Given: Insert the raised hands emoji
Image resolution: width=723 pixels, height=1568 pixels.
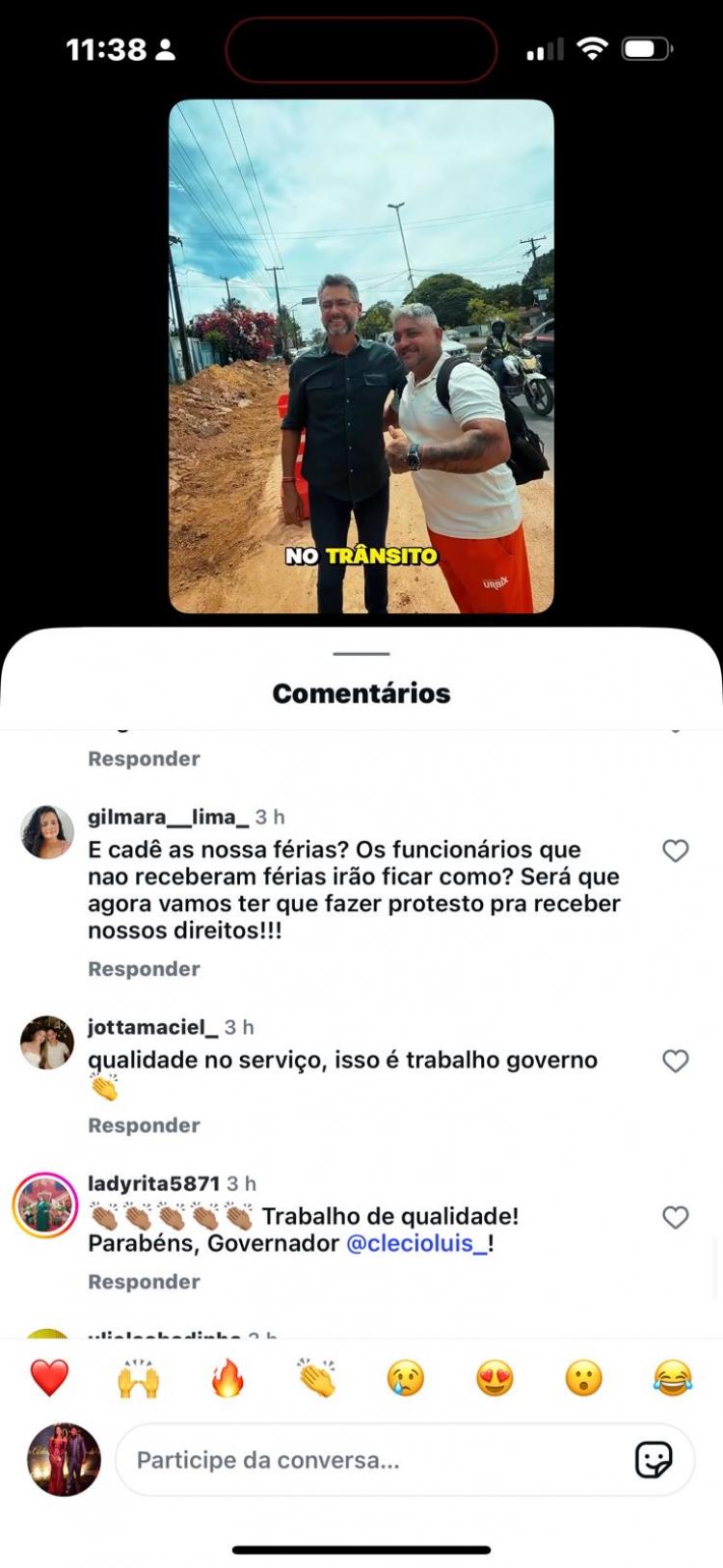Looking at the screenshot, I should [138, 1378].
